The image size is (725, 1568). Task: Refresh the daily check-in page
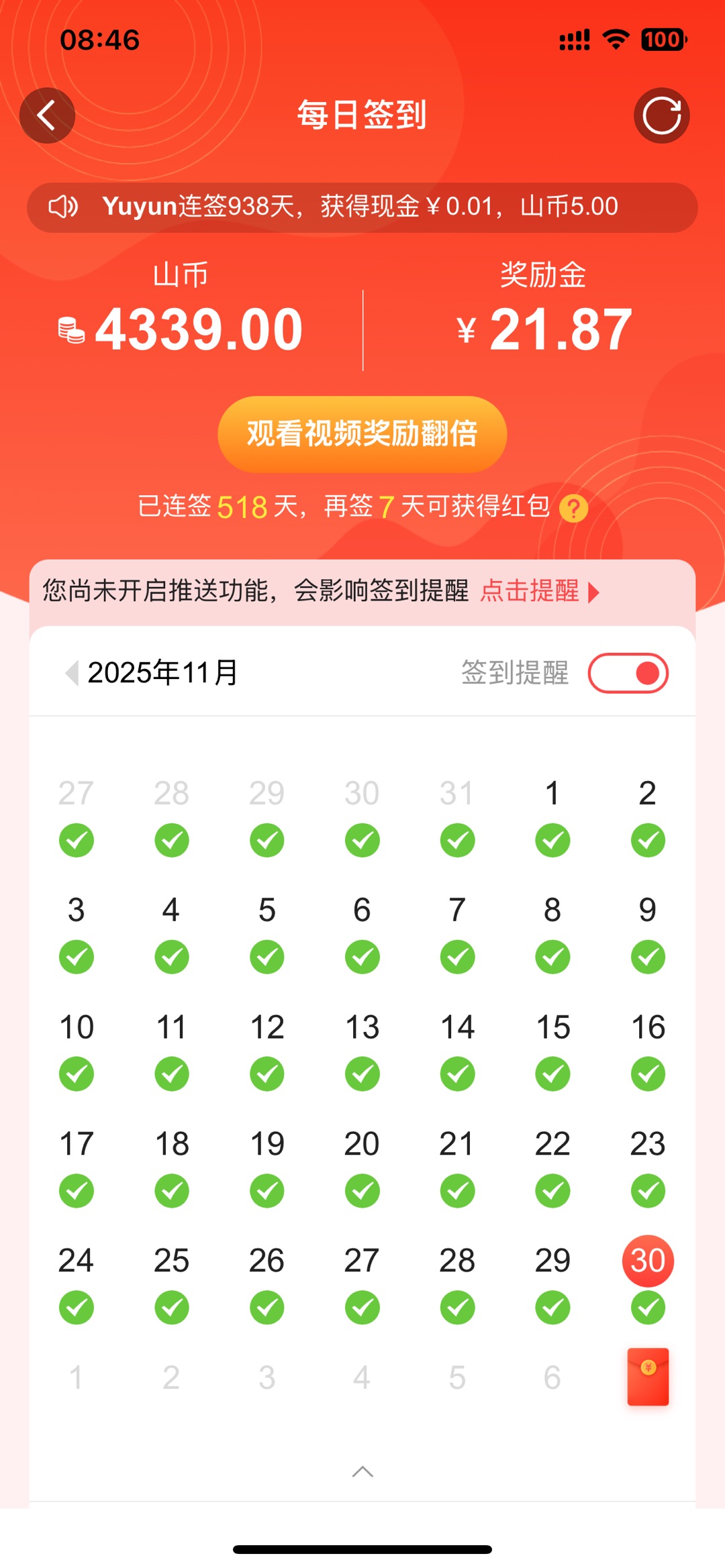pyautogui.click(x=661, y=115)
